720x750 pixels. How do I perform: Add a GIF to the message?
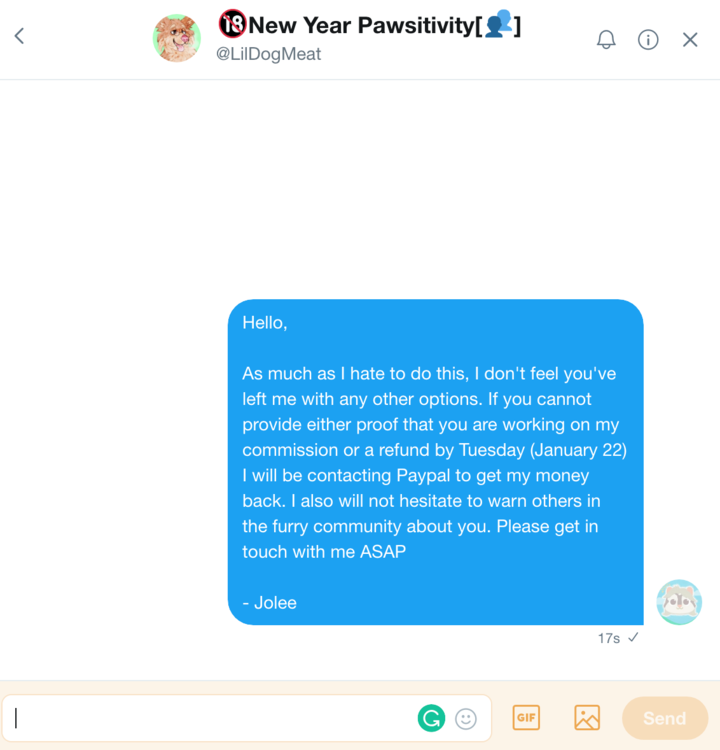[526, 717]
